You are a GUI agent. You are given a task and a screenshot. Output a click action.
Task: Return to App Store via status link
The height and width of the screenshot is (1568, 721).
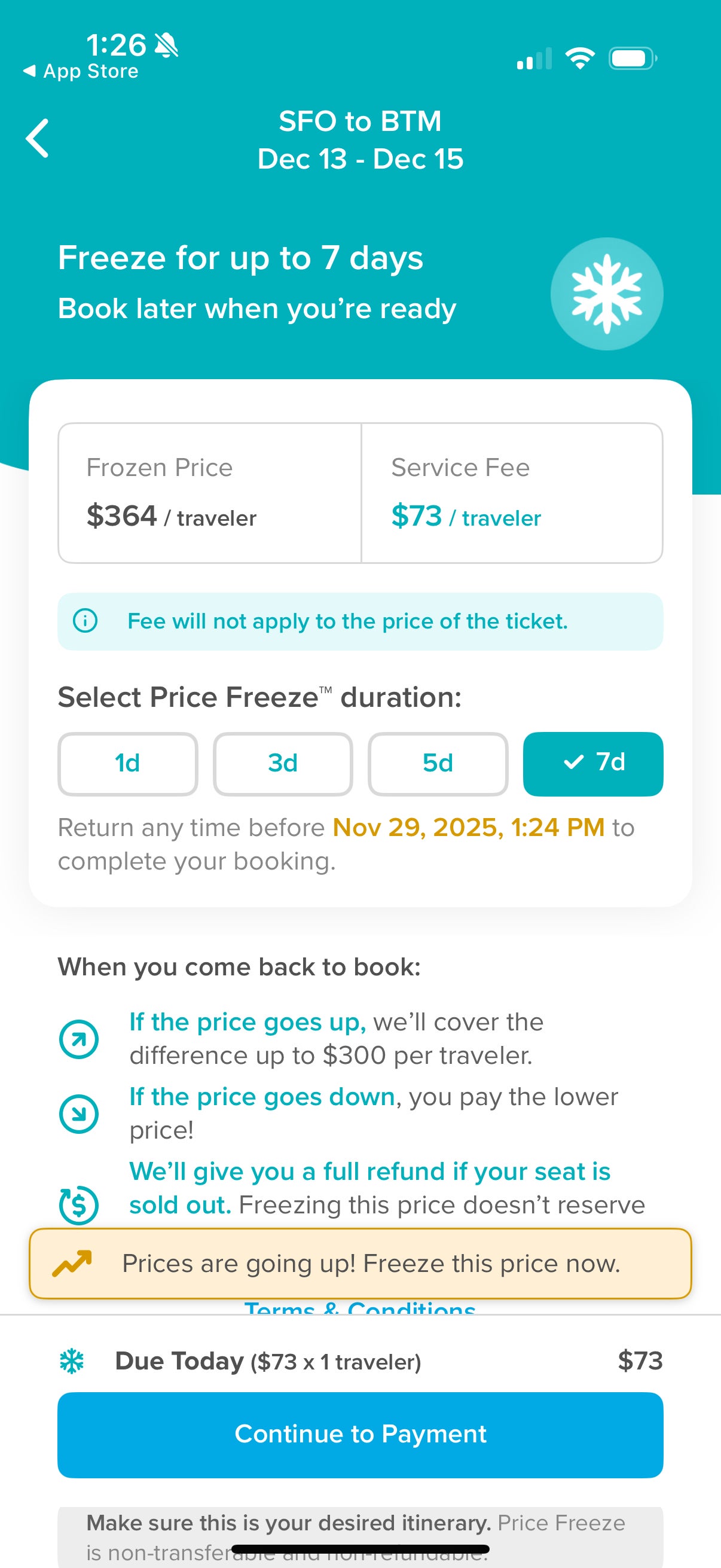coord(82,71)
